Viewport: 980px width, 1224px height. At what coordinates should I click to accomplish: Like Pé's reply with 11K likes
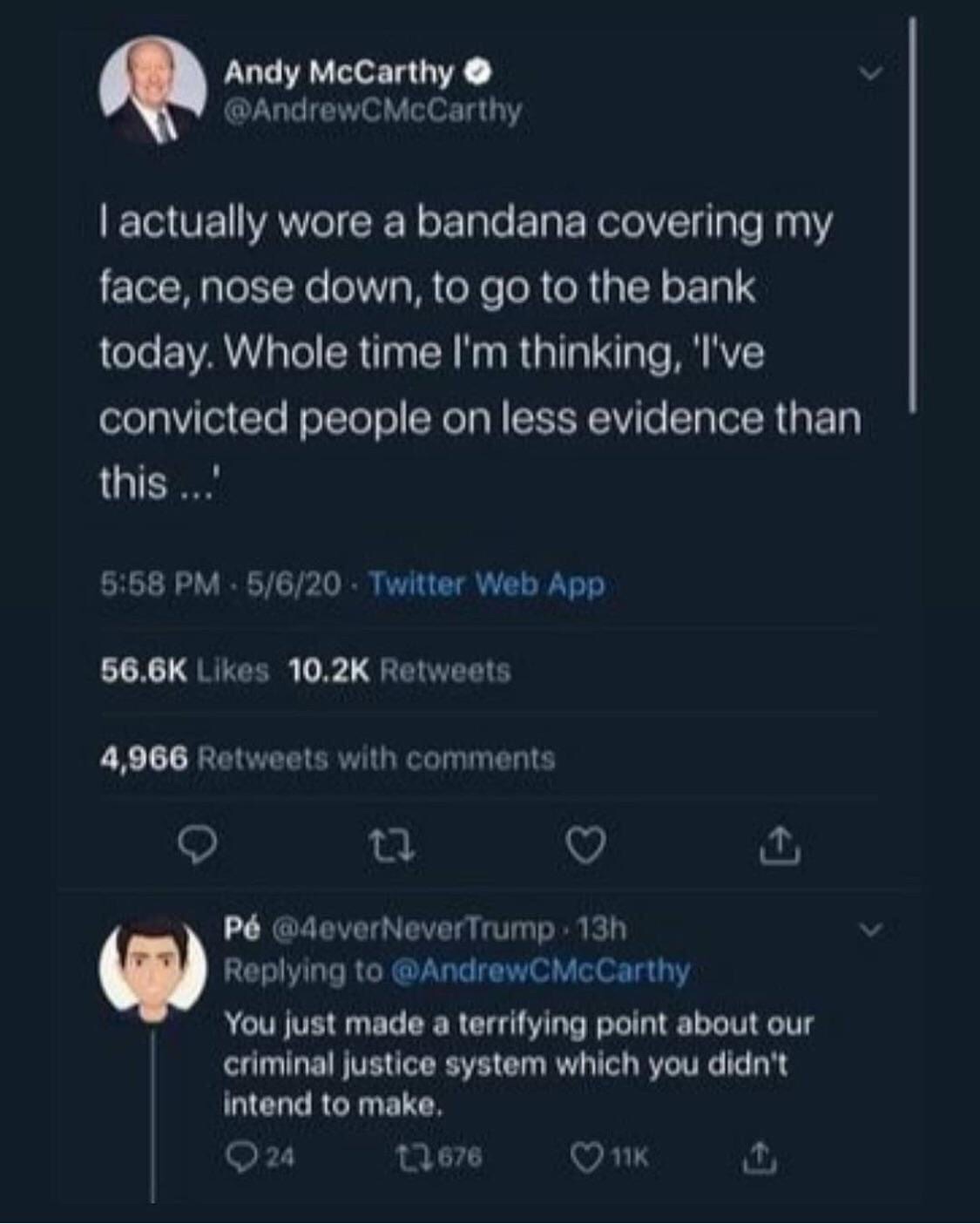[584, 1157]
